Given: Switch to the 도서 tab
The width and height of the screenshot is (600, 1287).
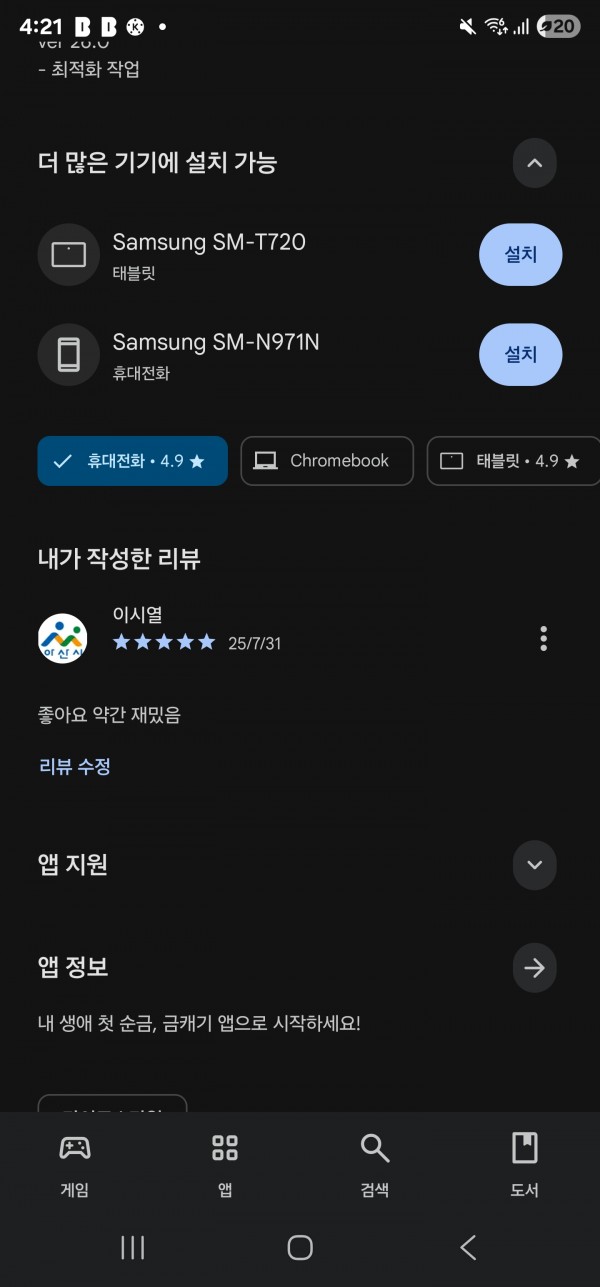Looking at the screenshot, I should 525,1166.
